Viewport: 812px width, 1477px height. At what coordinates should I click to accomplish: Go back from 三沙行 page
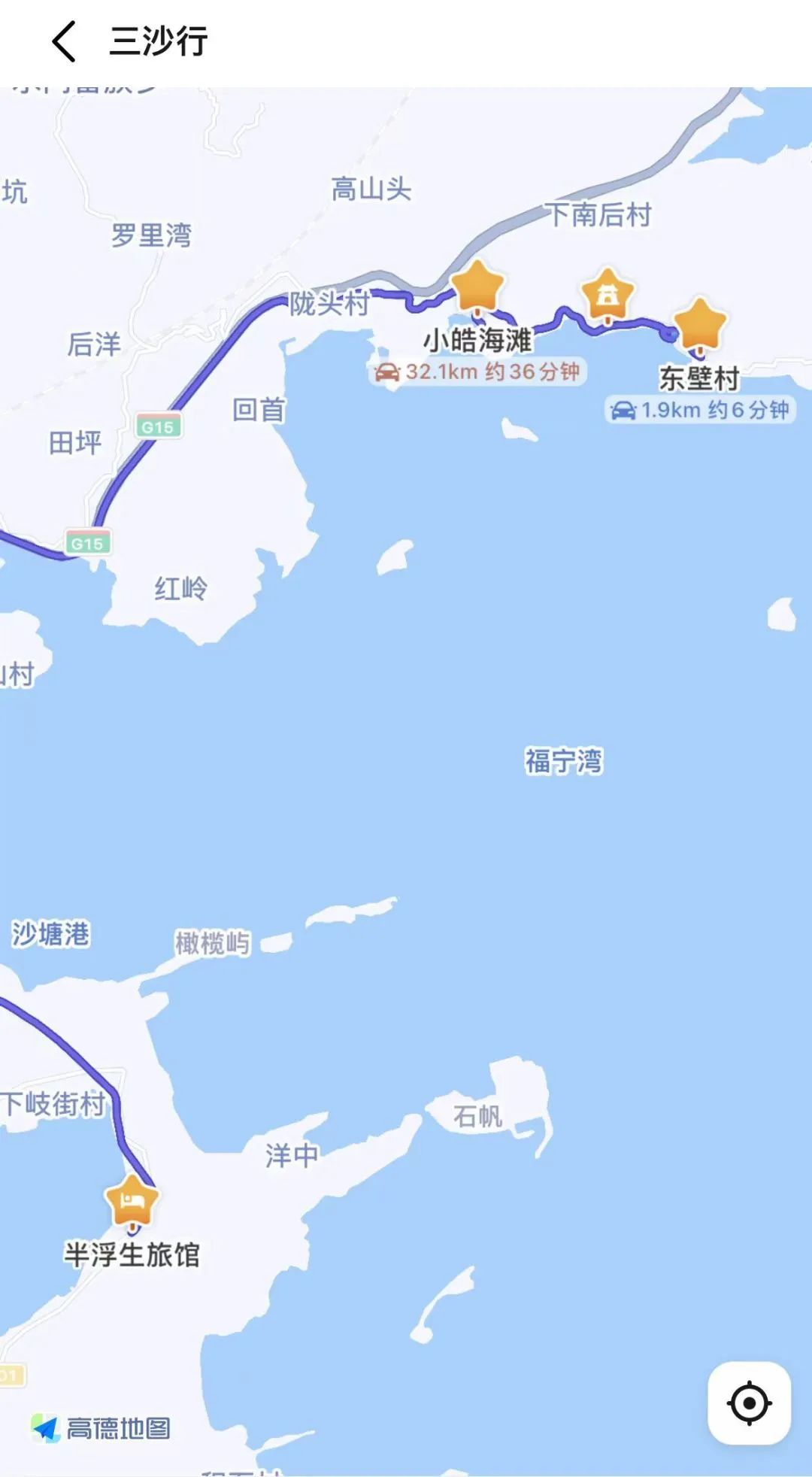pos(65,41)
